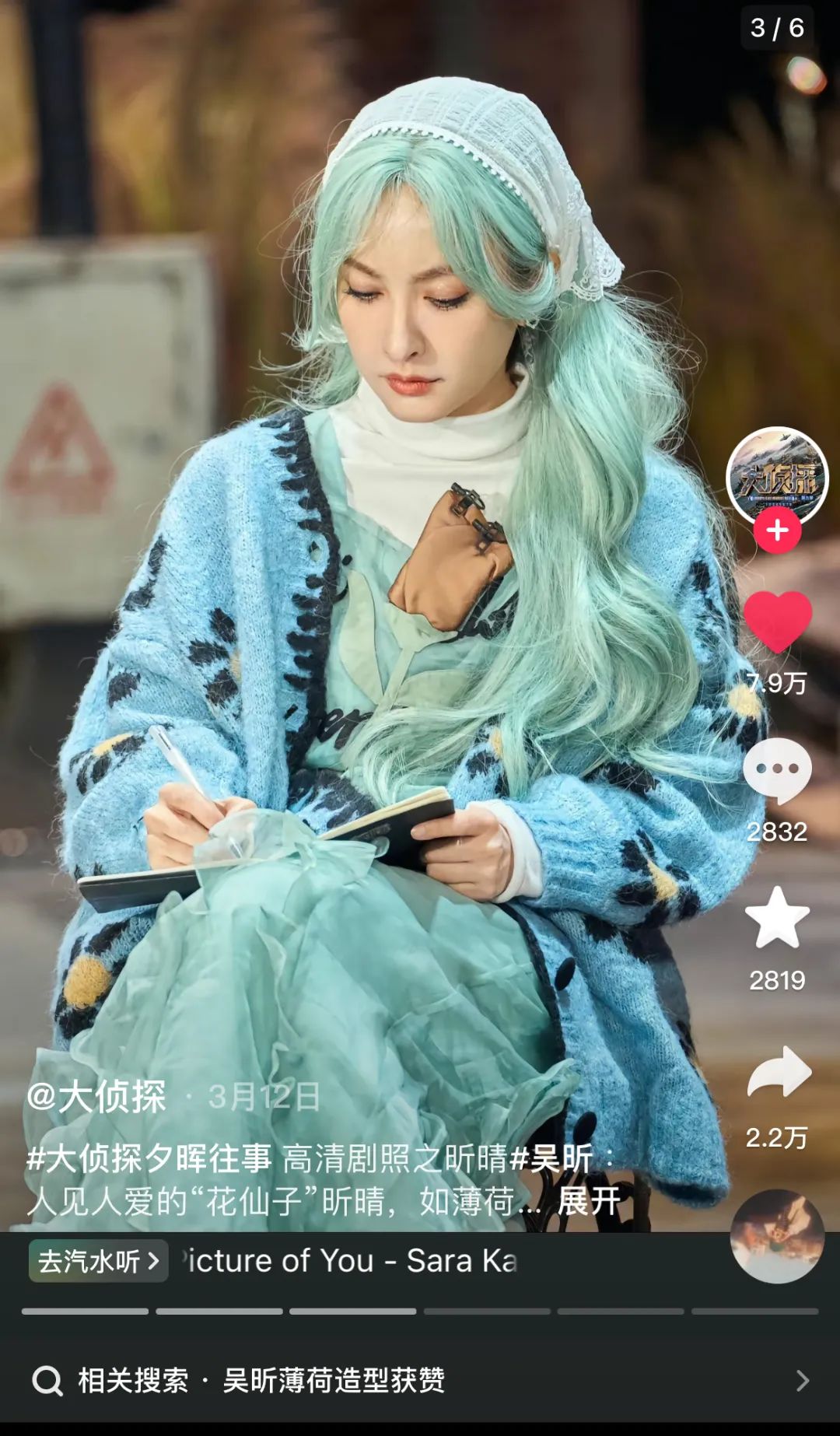
Task: Open the comments bubble icon
Action: (777, 770)
